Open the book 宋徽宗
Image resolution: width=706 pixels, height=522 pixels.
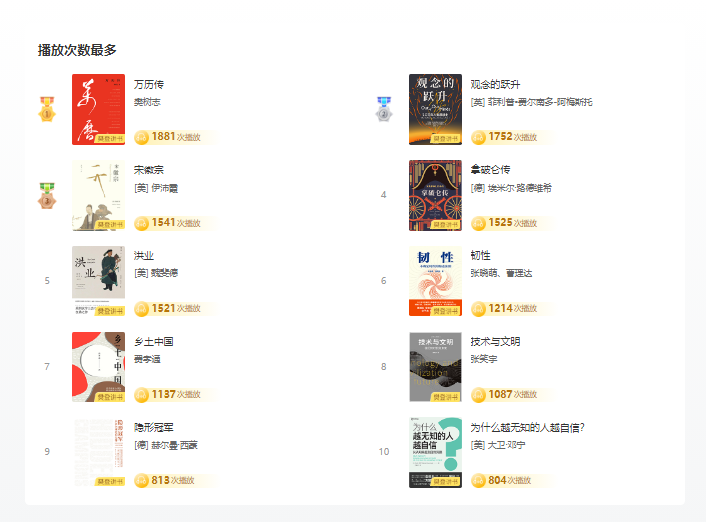click(x=149, y=170)
